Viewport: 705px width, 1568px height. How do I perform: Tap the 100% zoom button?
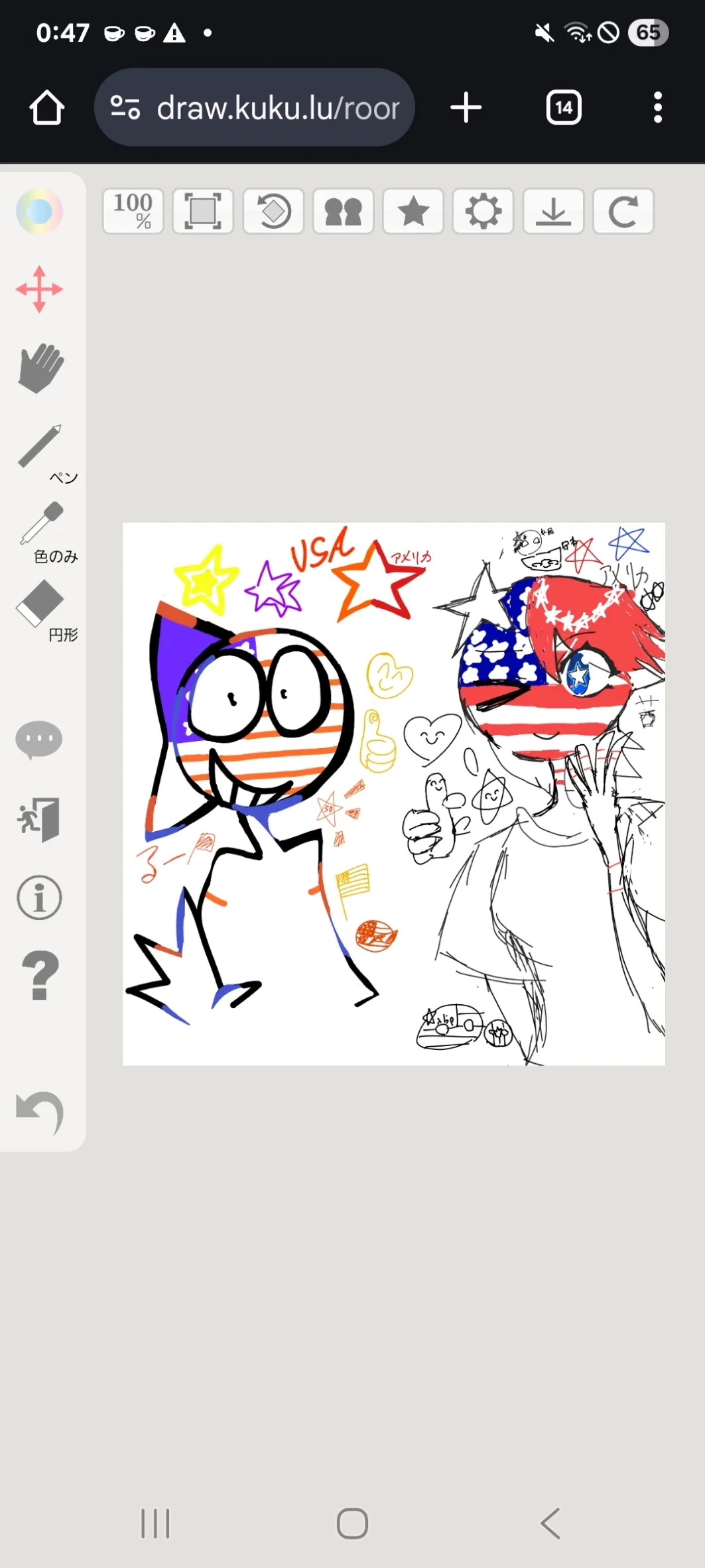point(133,212)
